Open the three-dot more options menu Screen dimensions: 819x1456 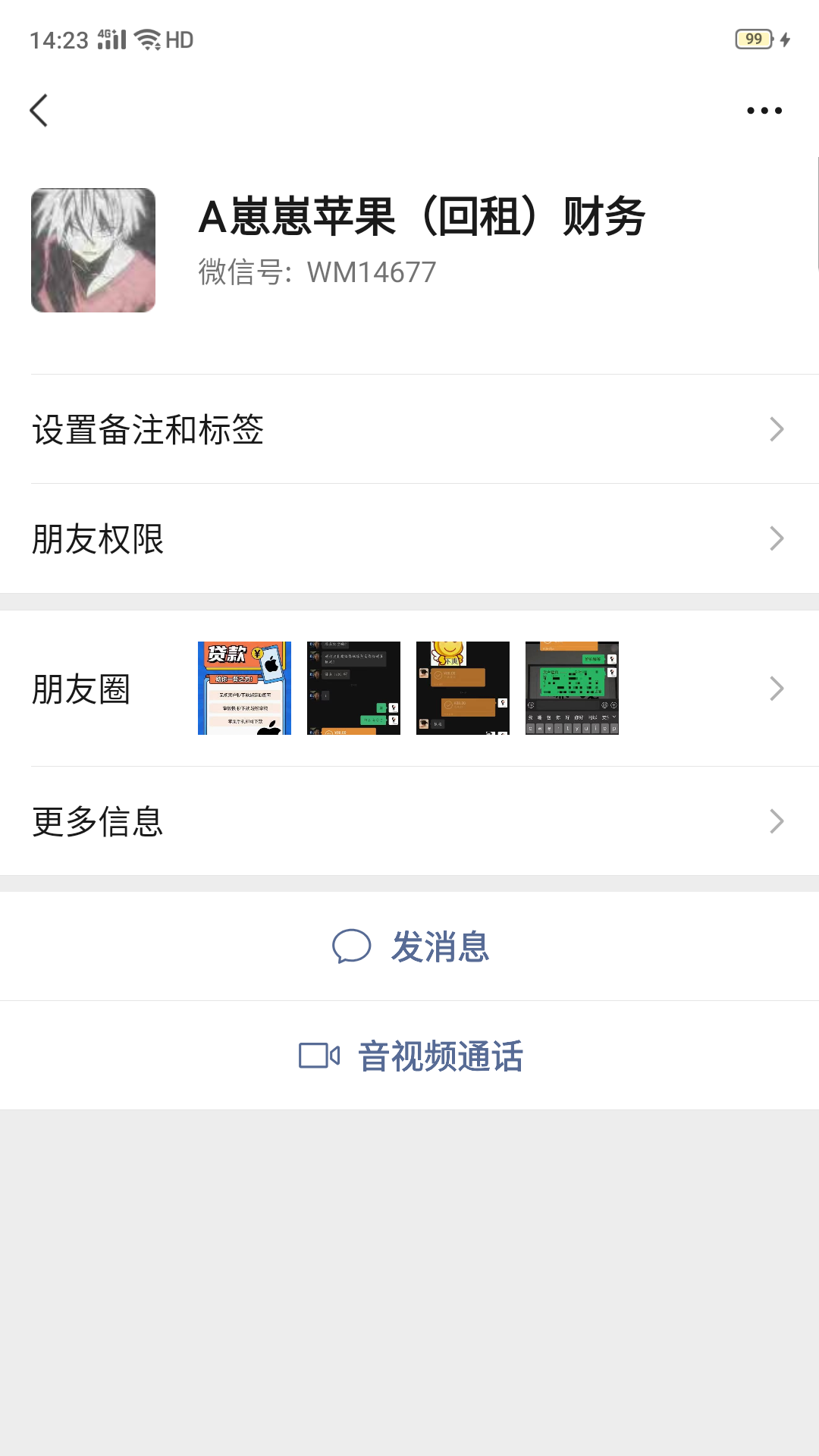click(764, 111)
